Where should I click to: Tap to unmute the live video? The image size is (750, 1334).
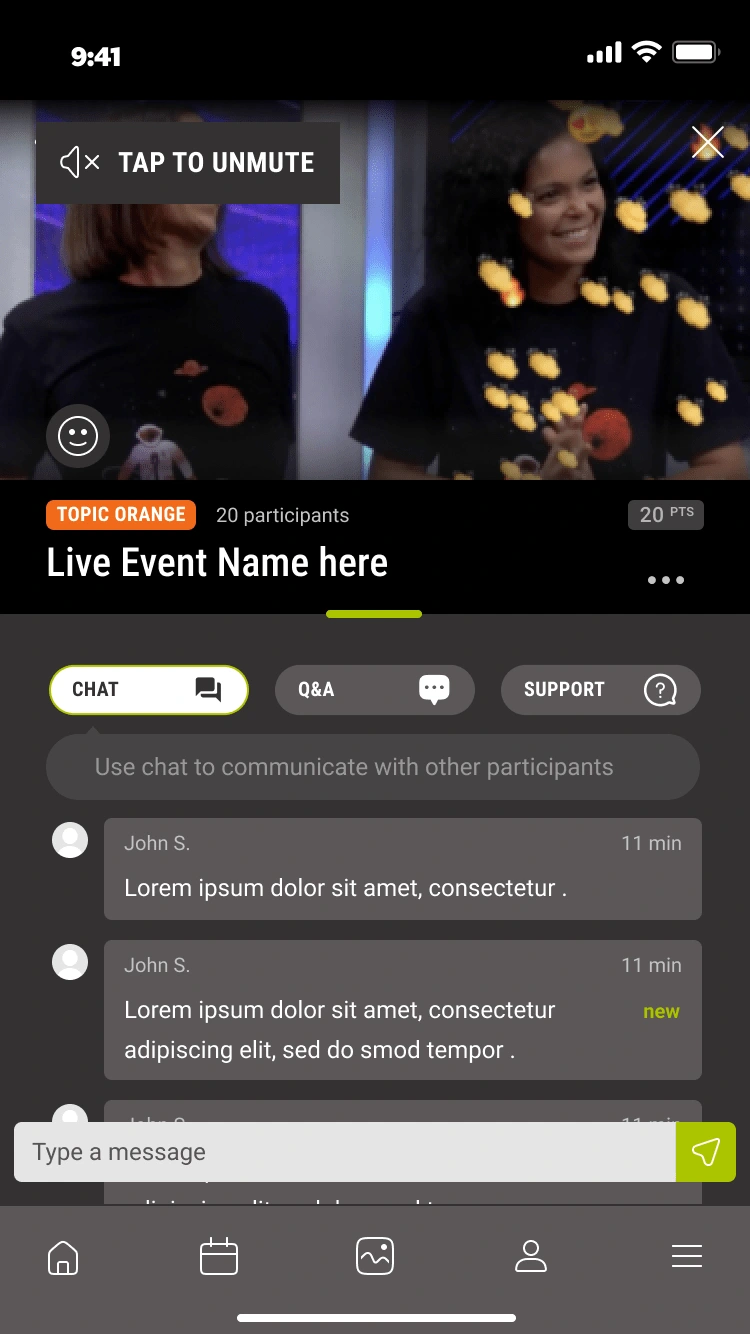[x=188, y=163]
